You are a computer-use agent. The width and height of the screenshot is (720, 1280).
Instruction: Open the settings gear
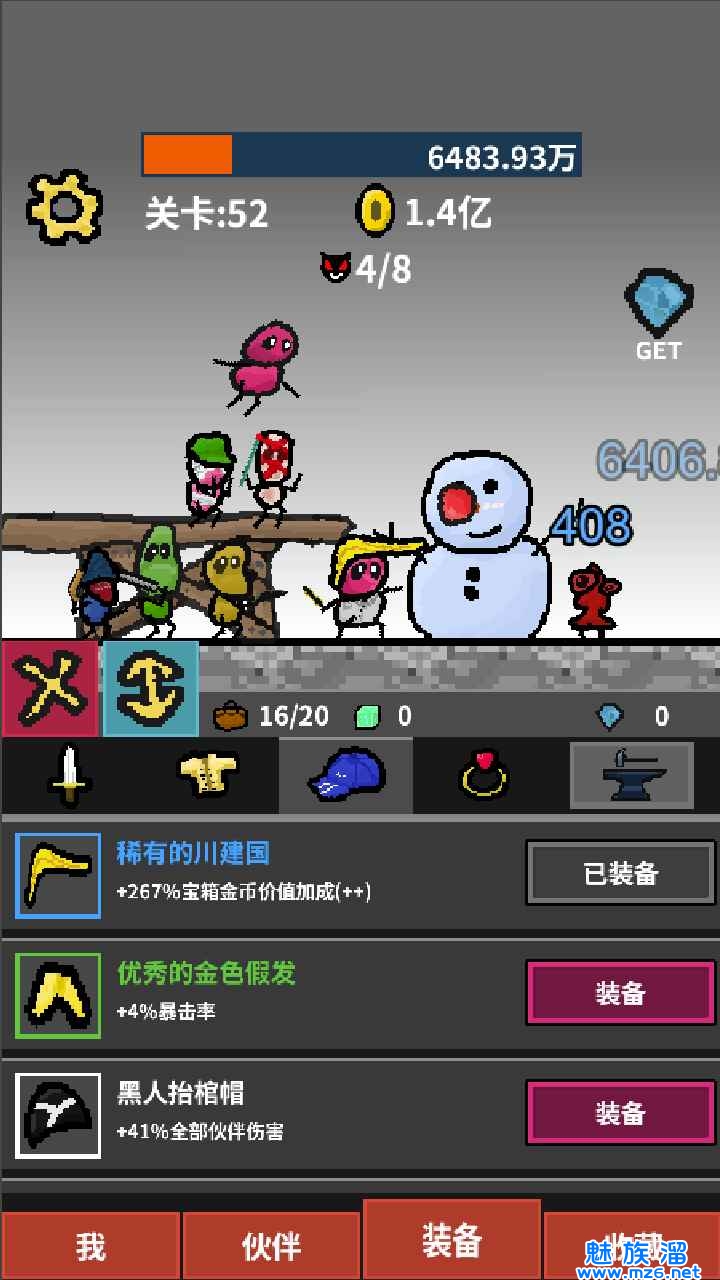[64, 208]
